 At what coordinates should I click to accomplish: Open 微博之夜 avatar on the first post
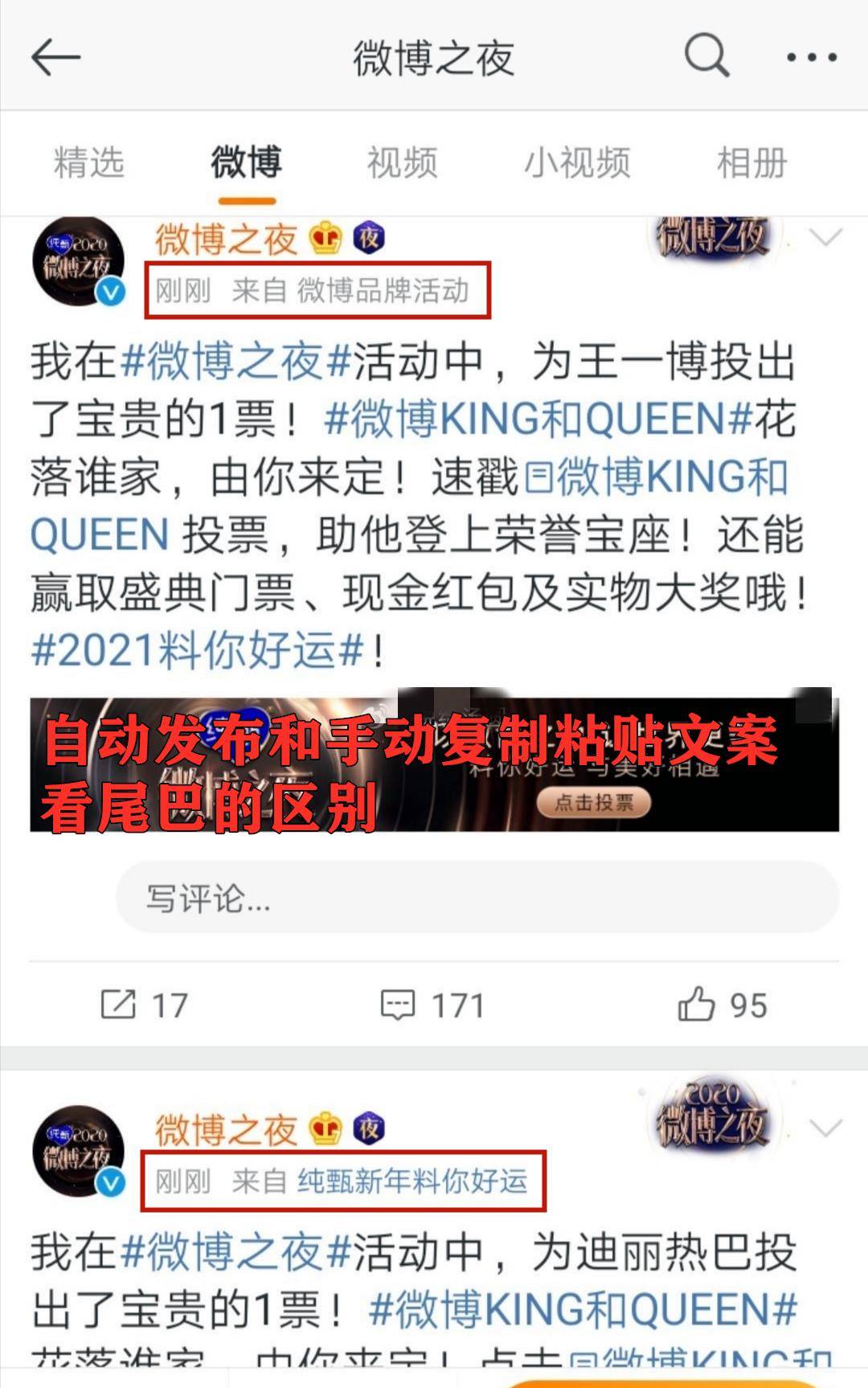pyautogui.click(x=79, y=263)
